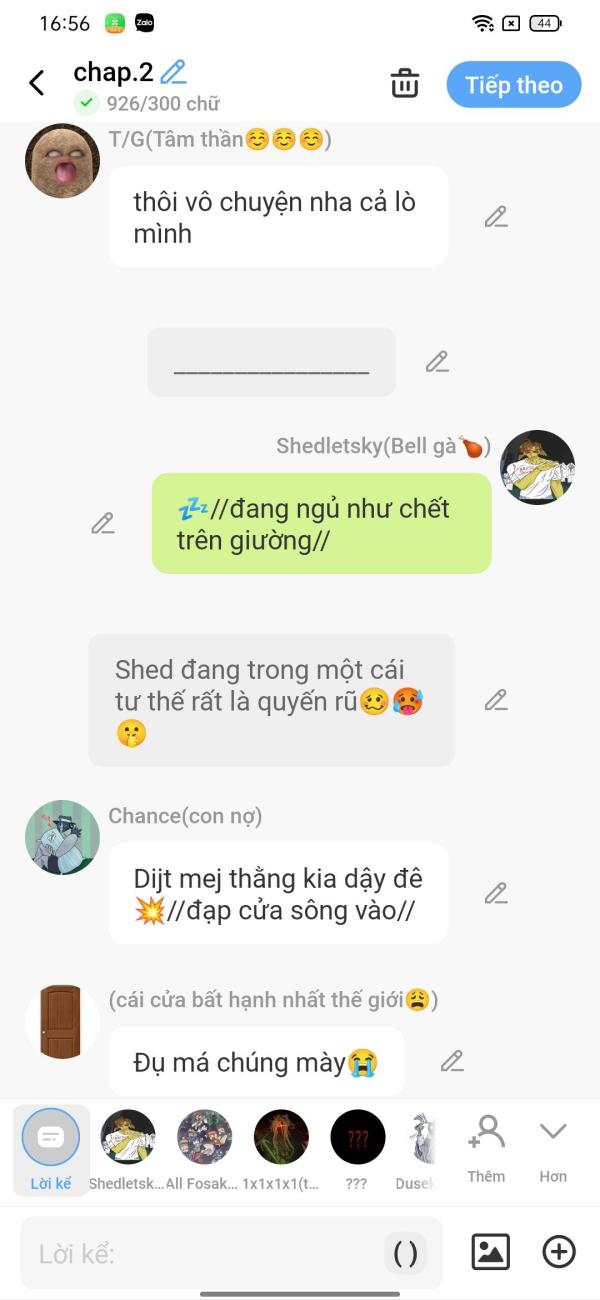600x1300 pixels.
Task: Edit the narration 'Shed đang trong một cái tư thế'
Action: pos(496,700)
